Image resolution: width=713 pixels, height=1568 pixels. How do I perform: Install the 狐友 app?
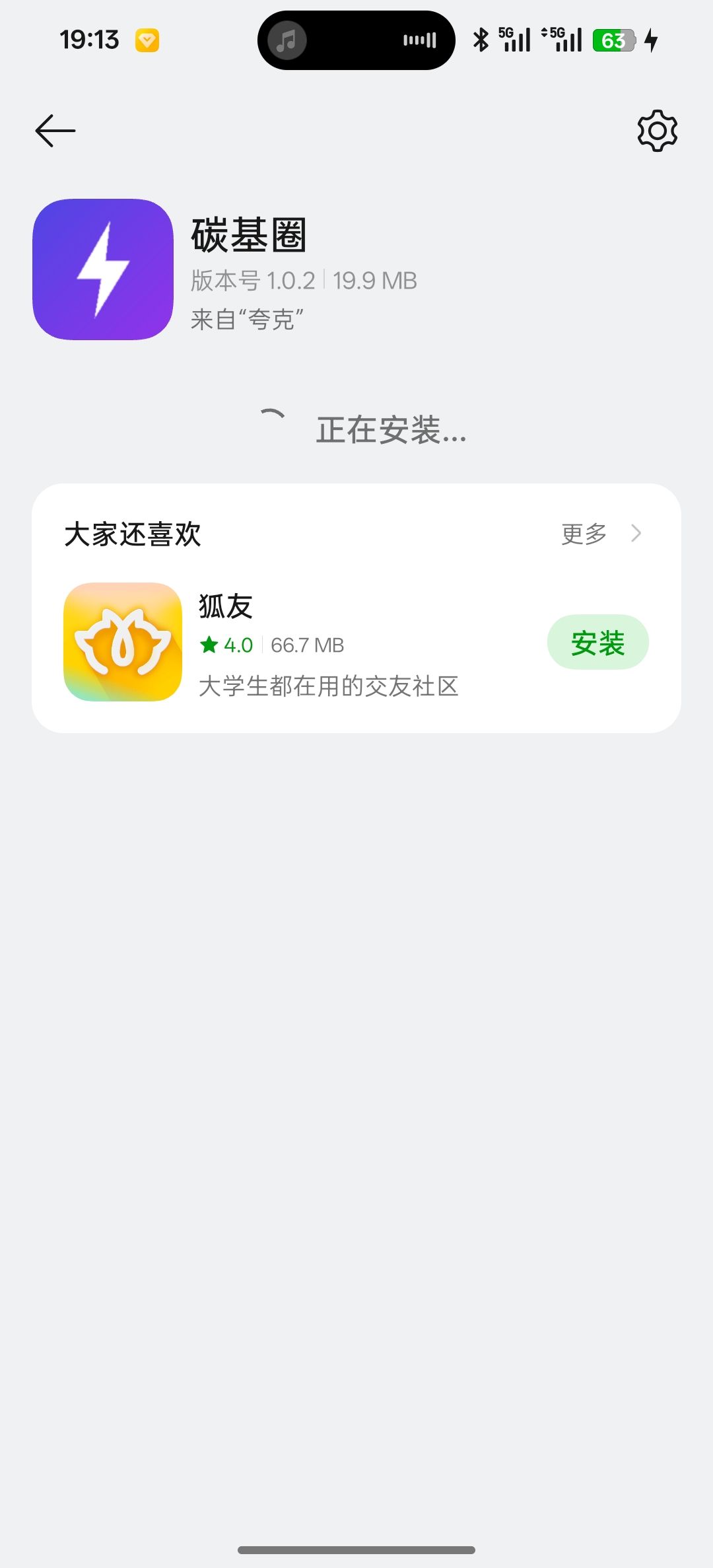click(x=597, y=643)
